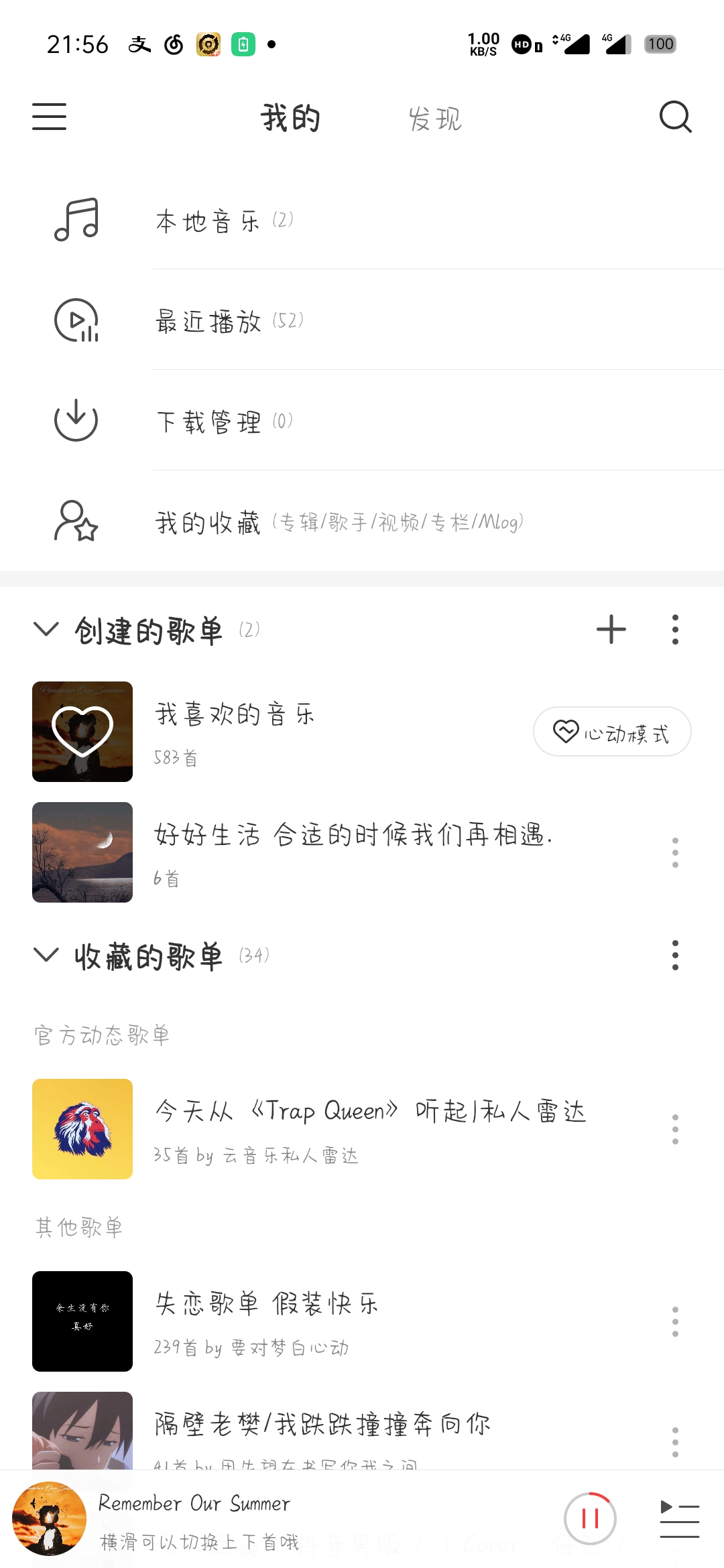Create a new playlist with plus icon
Screen dimensions: 724x1568
tap(611, 629)
